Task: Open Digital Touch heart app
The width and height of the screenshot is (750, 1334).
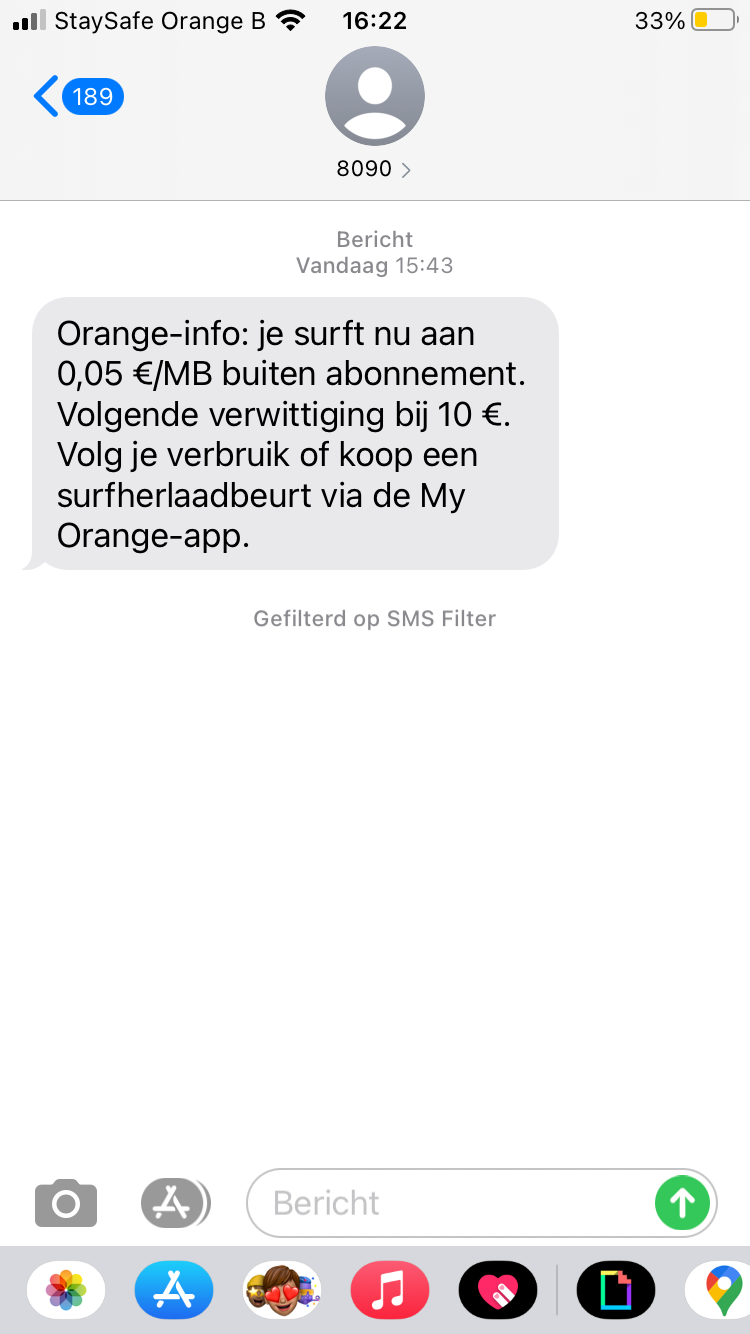Action: pyautogui.click(x=498, y=1290)
